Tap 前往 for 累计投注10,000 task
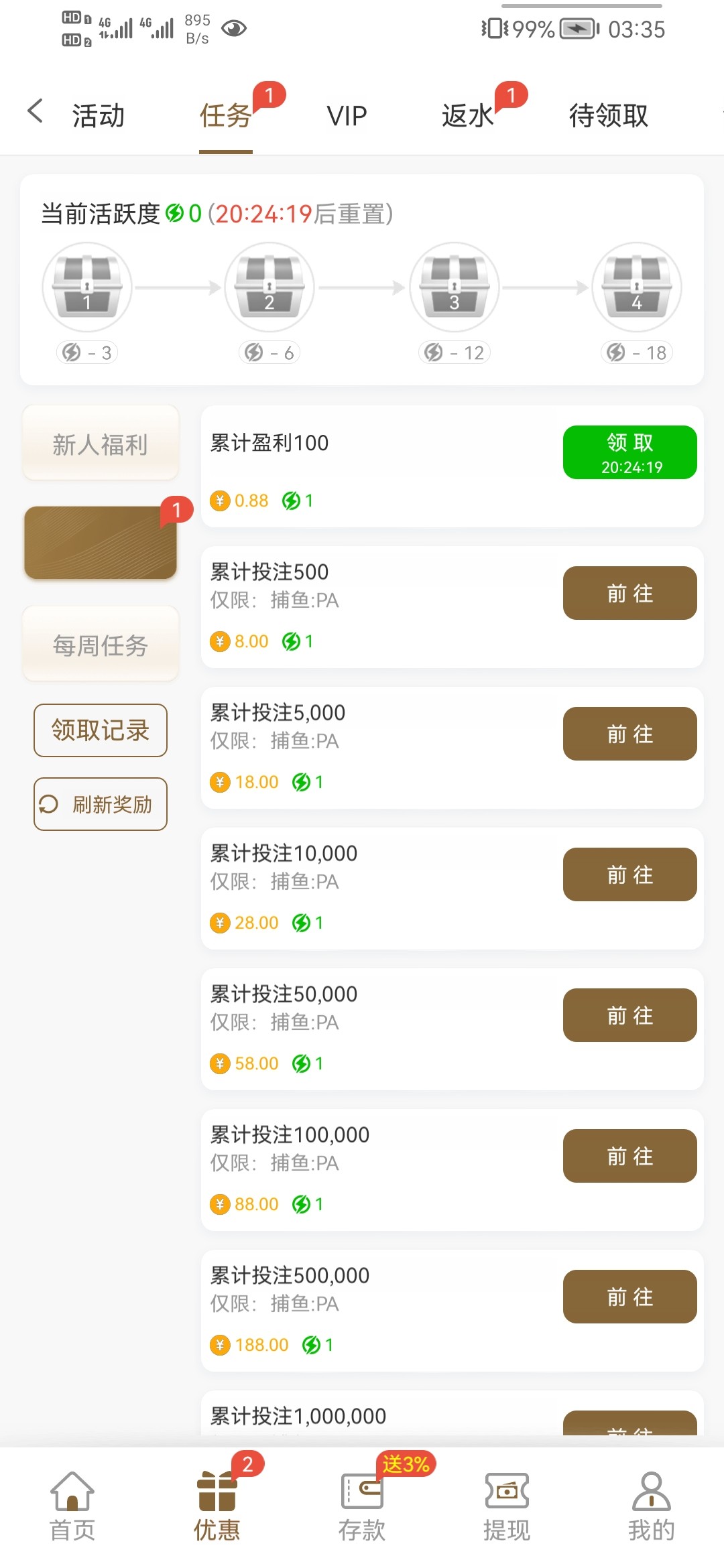The width and height of the screenshot is (724, 1568). tap(629, 874)
